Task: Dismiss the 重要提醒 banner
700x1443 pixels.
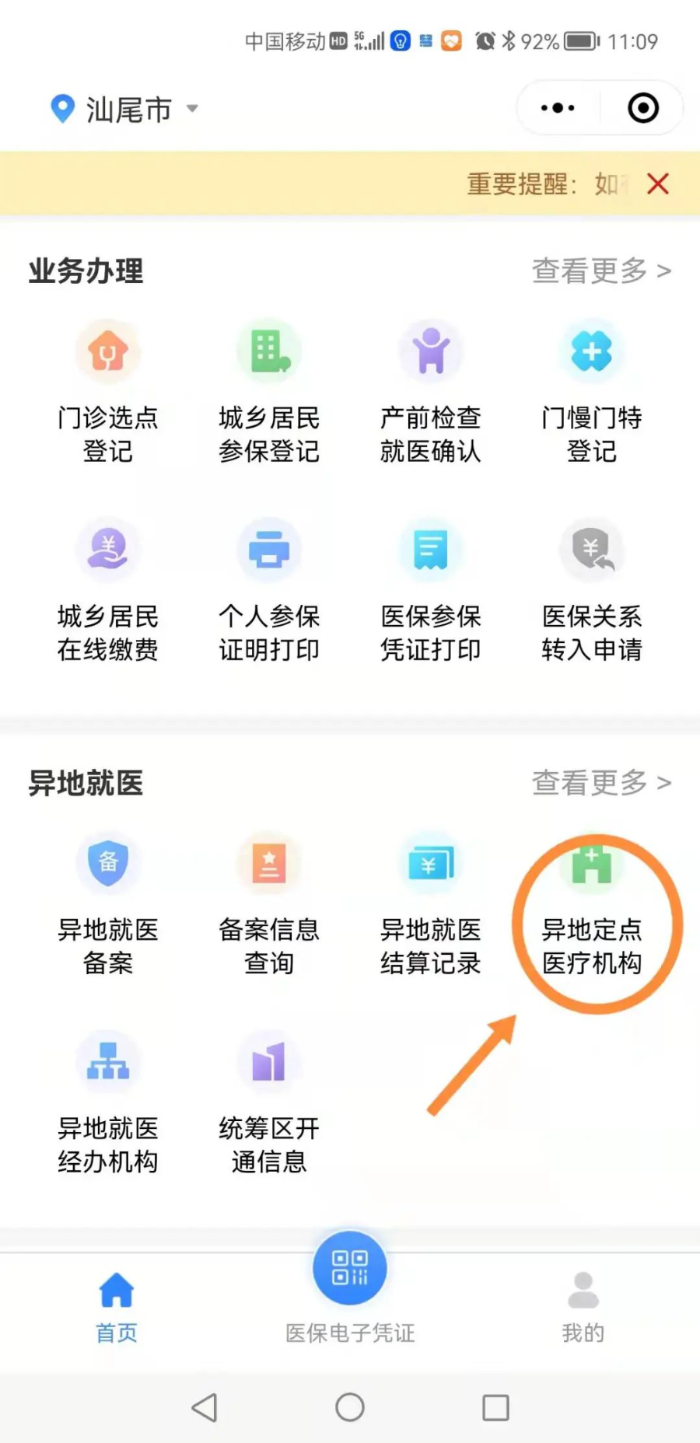Action: pos(657,184)
